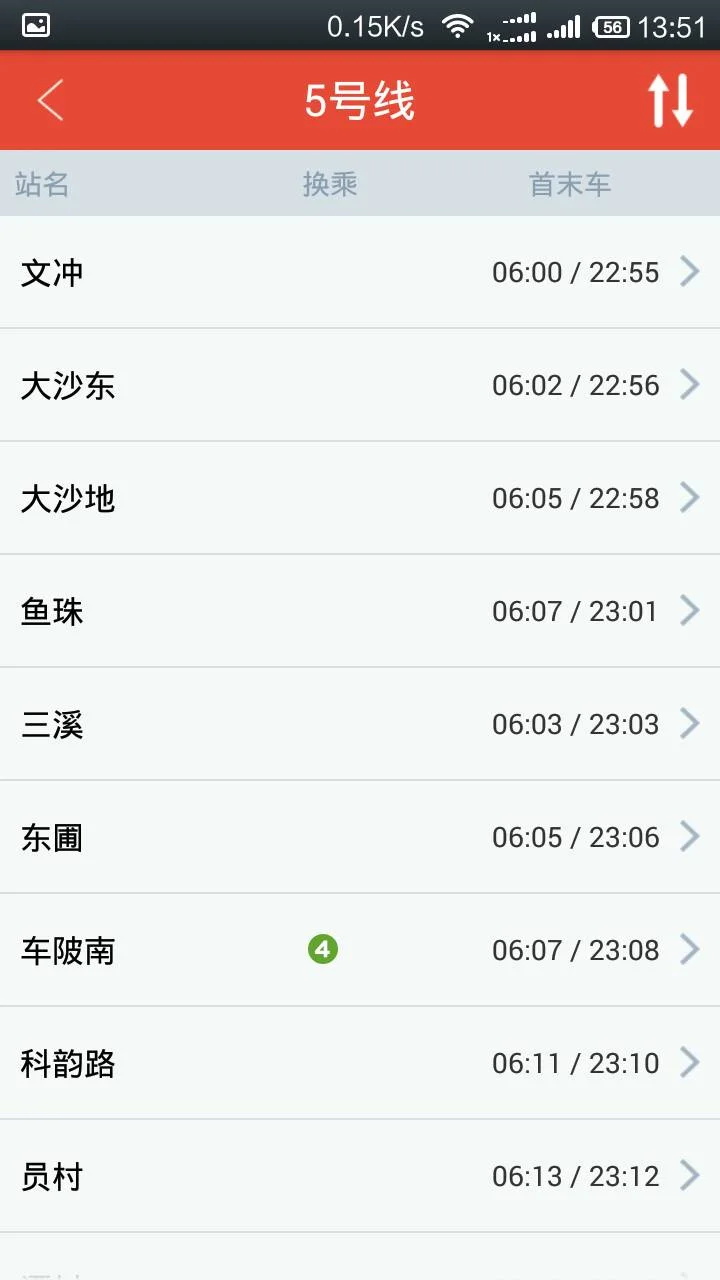Tap the 5号线 title text

(360, 101)
